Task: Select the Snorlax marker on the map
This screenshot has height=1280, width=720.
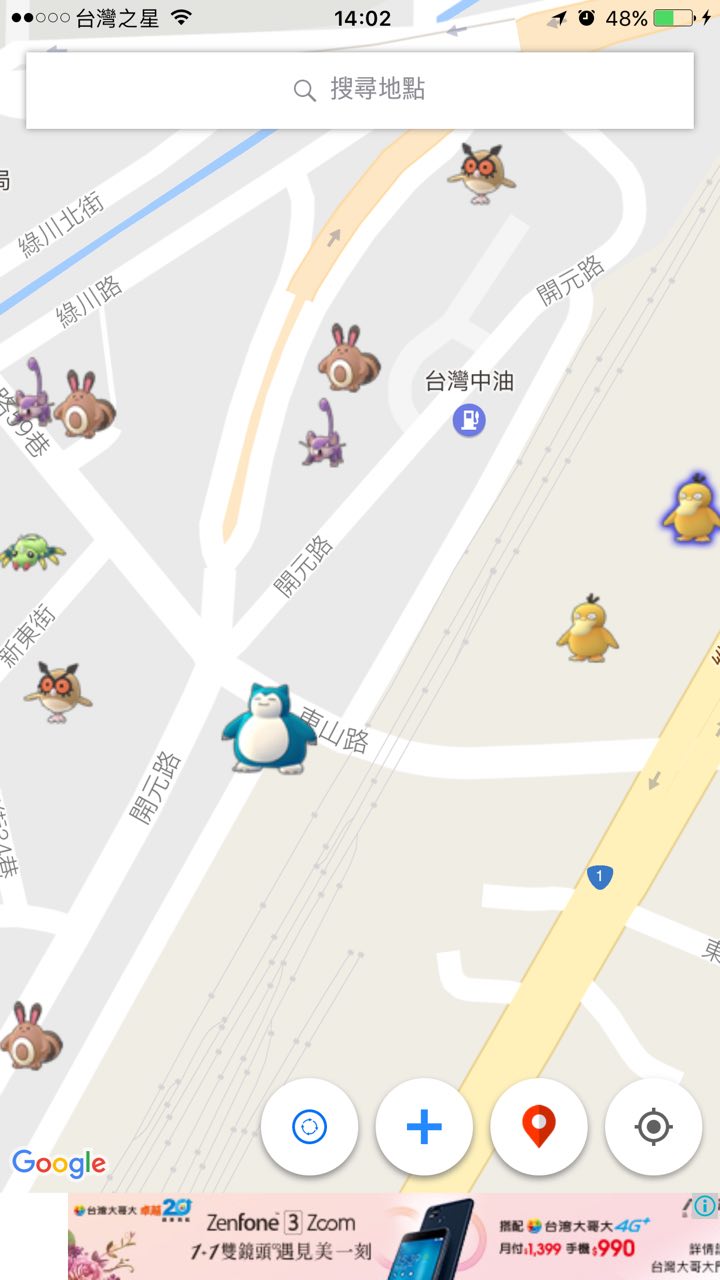Action: tap(267, 728)
